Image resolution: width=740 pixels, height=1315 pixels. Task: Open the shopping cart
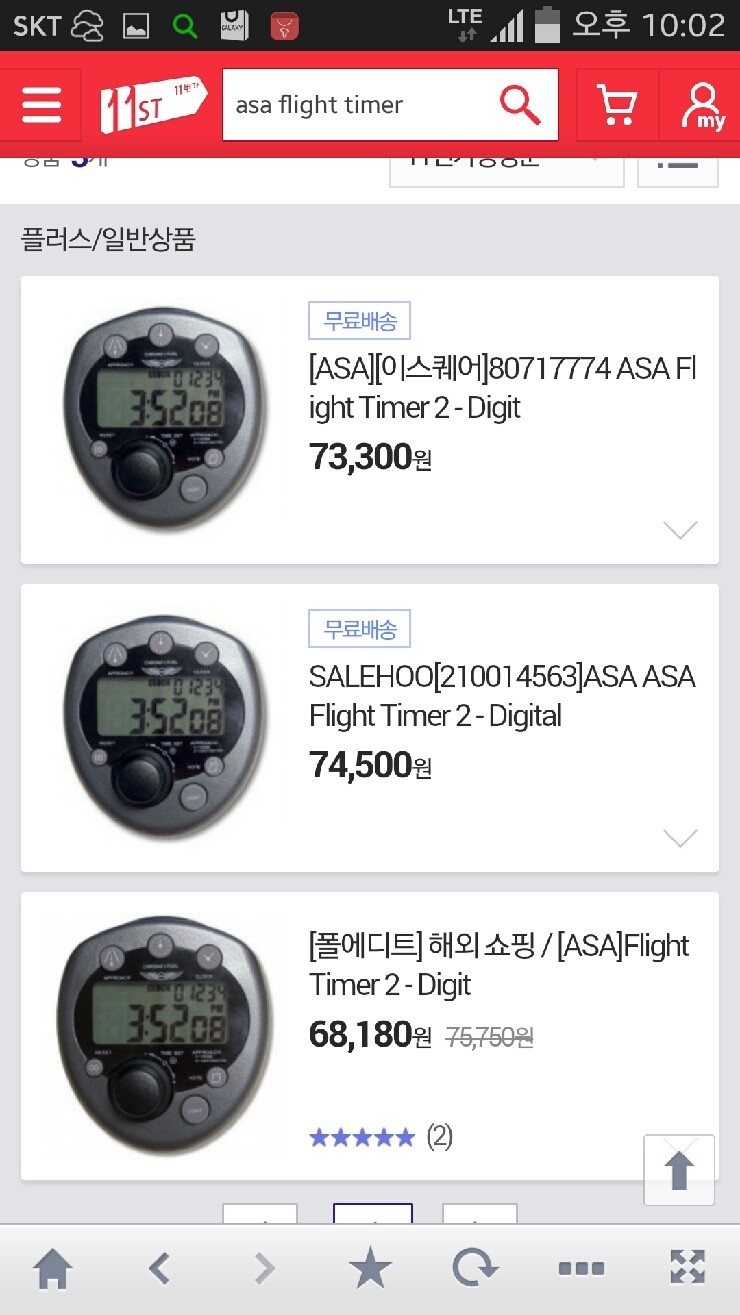point(617,104)
